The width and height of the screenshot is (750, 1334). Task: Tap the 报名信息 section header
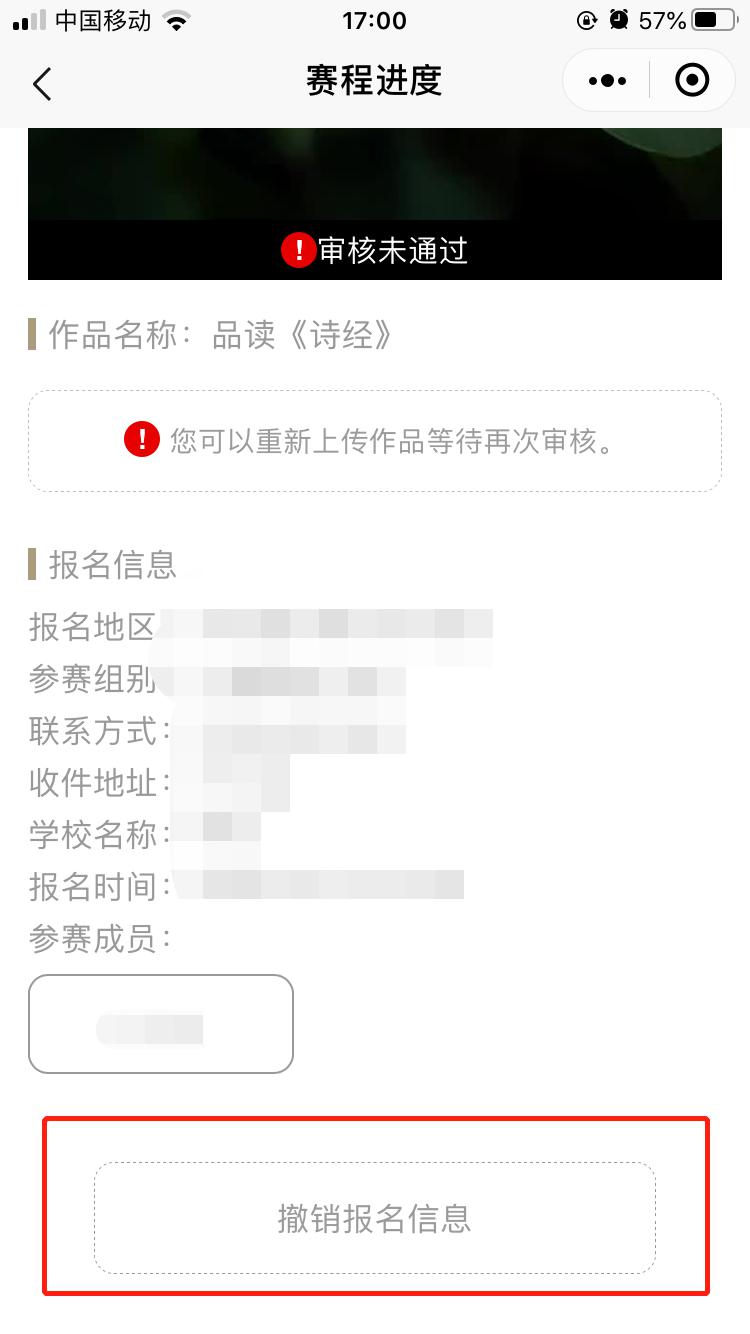110,565
